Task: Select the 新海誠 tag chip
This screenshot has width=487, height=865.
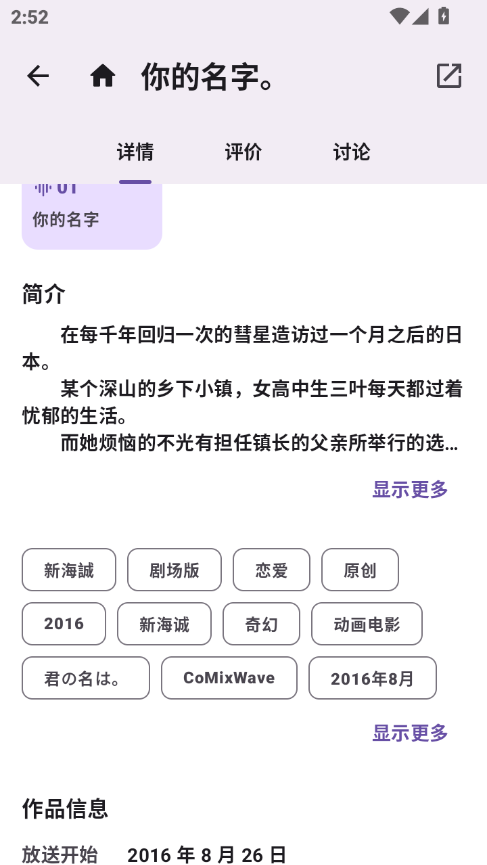Action: click(x=69, y=570)
